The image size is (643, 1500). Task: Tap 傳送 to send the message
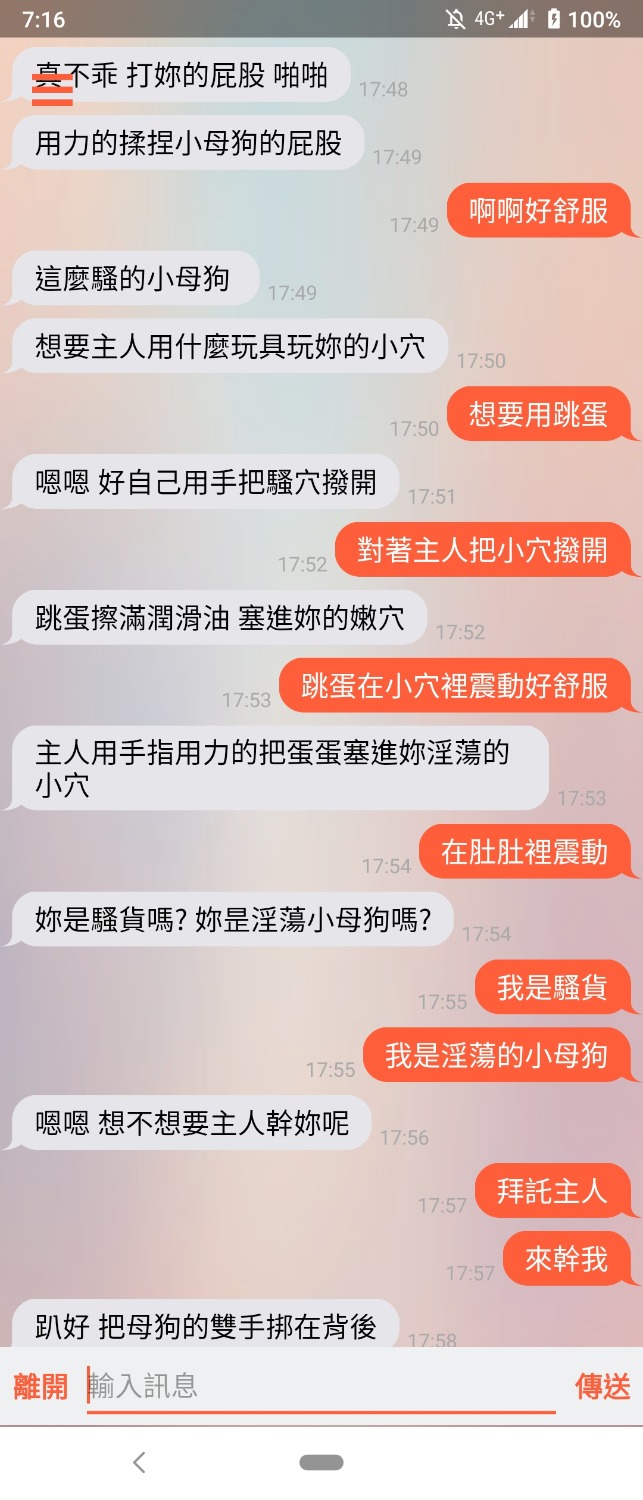point(602,1386)
